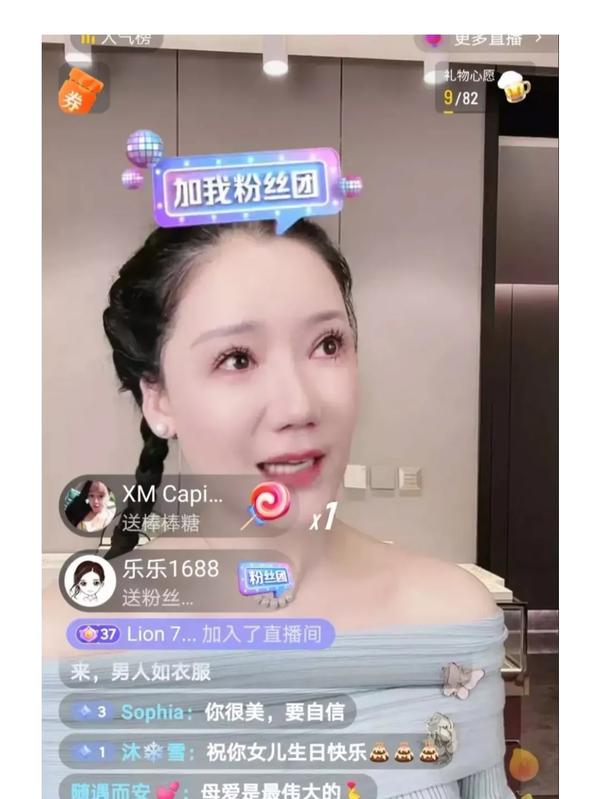Open 乐乐1688's profile avatar
This screenshot has height=799, width=600.
(89, 581)
